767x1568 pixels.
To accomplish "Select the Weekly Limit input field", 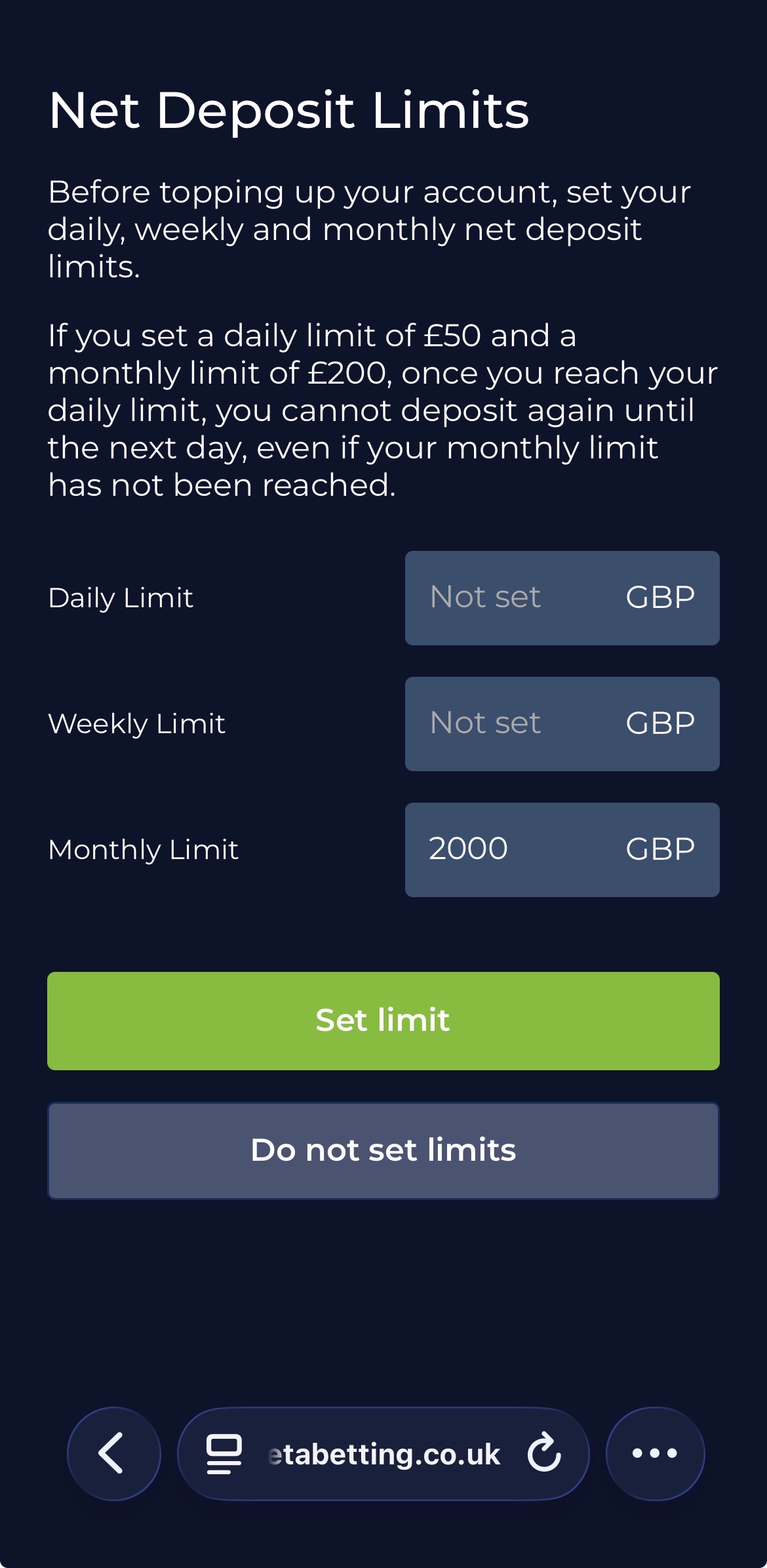I will [x=484, y=723].
